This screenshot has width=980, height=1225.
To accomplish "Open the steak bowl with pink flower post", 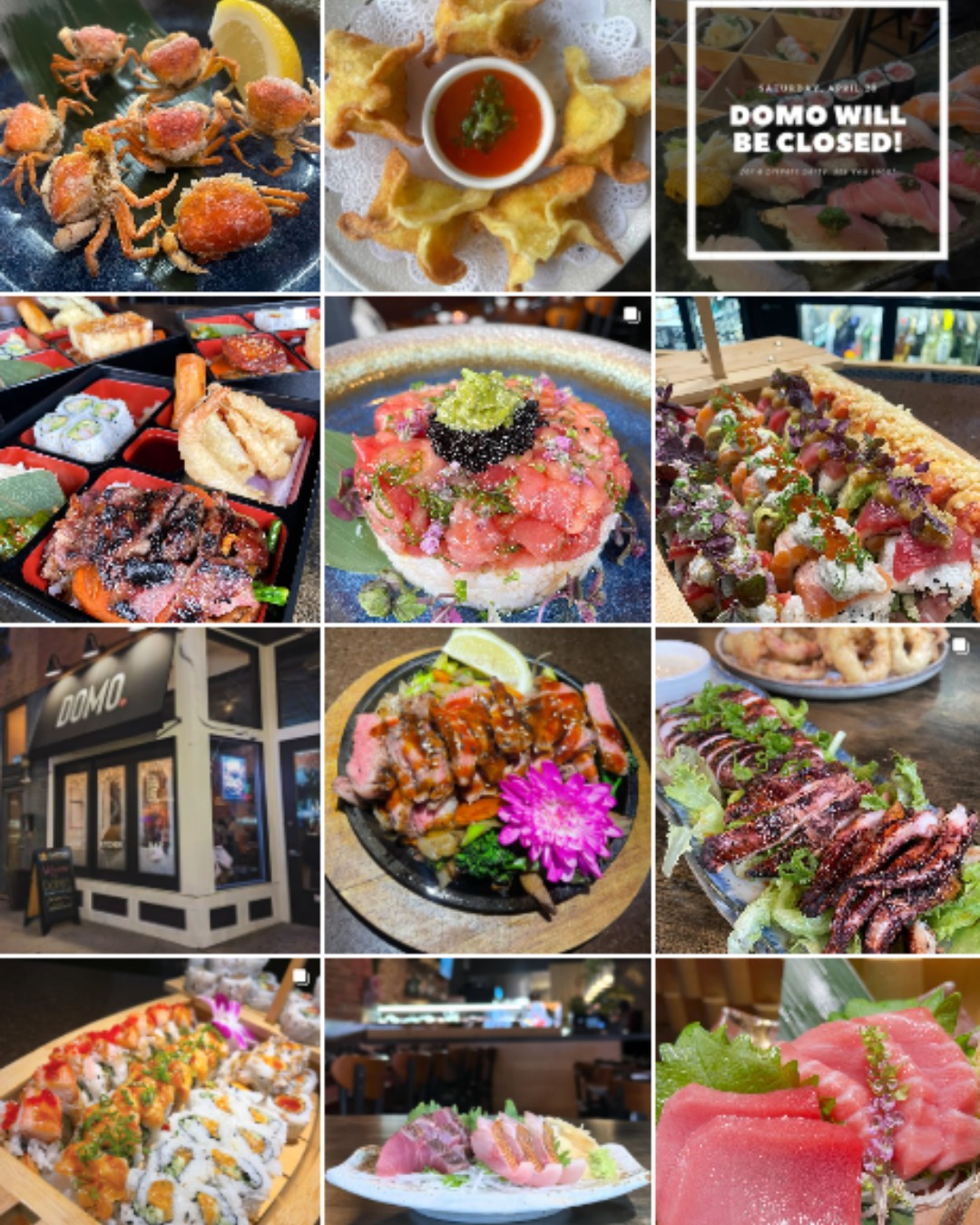I will click(488, 789).
